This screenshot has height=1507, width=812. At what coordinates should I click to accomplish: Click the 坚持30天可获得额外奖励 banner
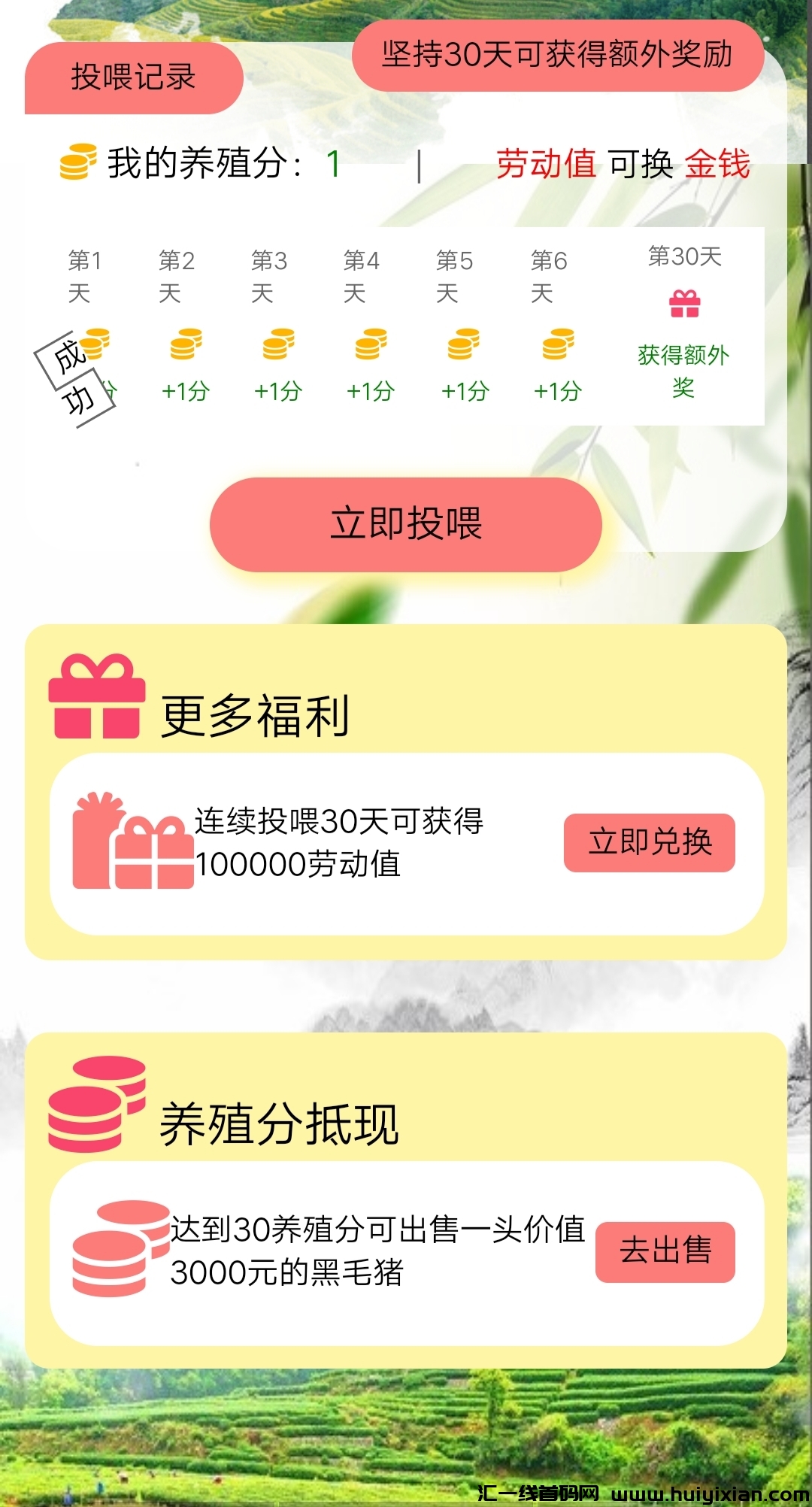point(560,55)
